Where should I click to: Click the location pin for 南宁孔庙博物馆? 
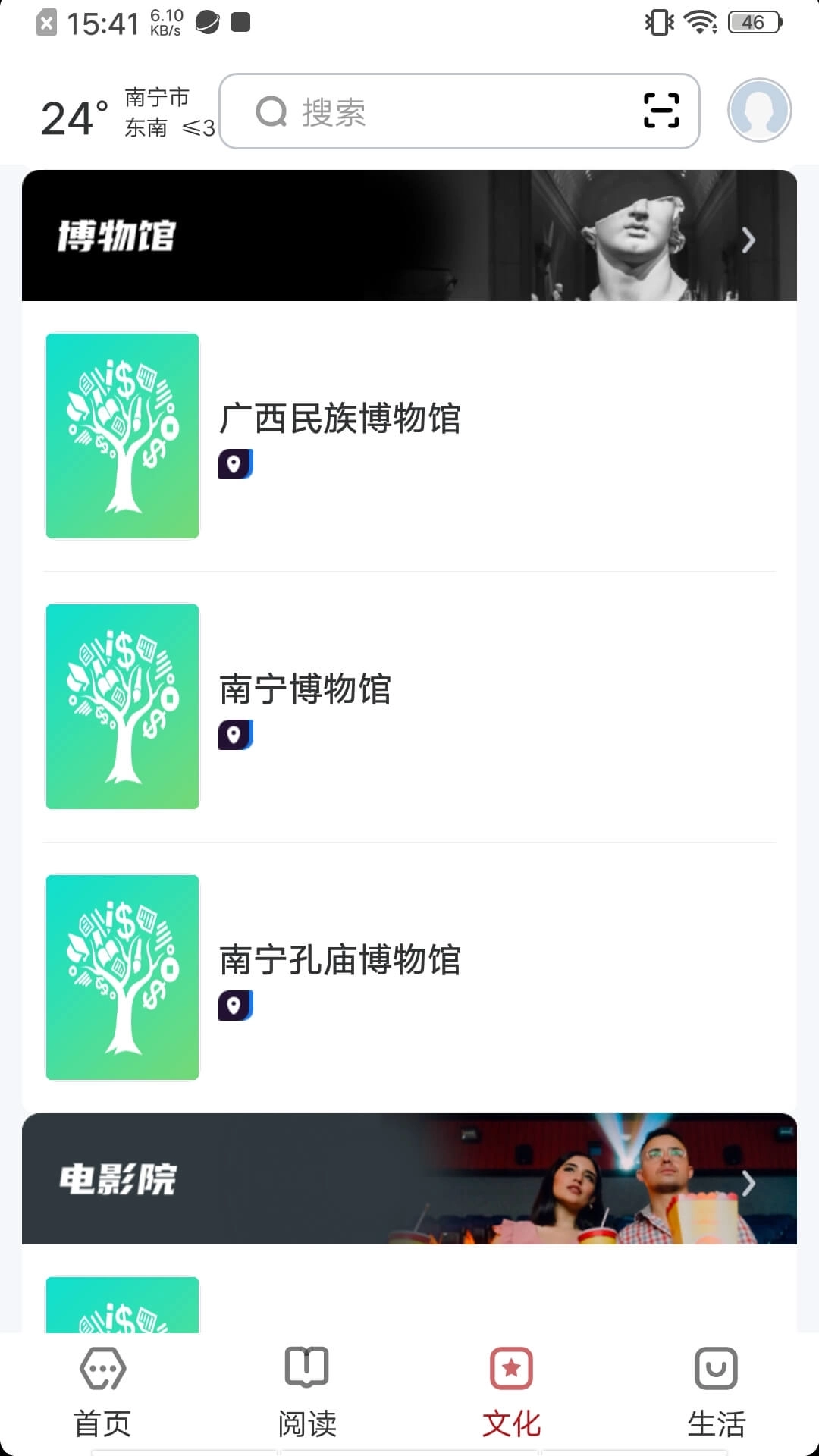point(236,1006)
